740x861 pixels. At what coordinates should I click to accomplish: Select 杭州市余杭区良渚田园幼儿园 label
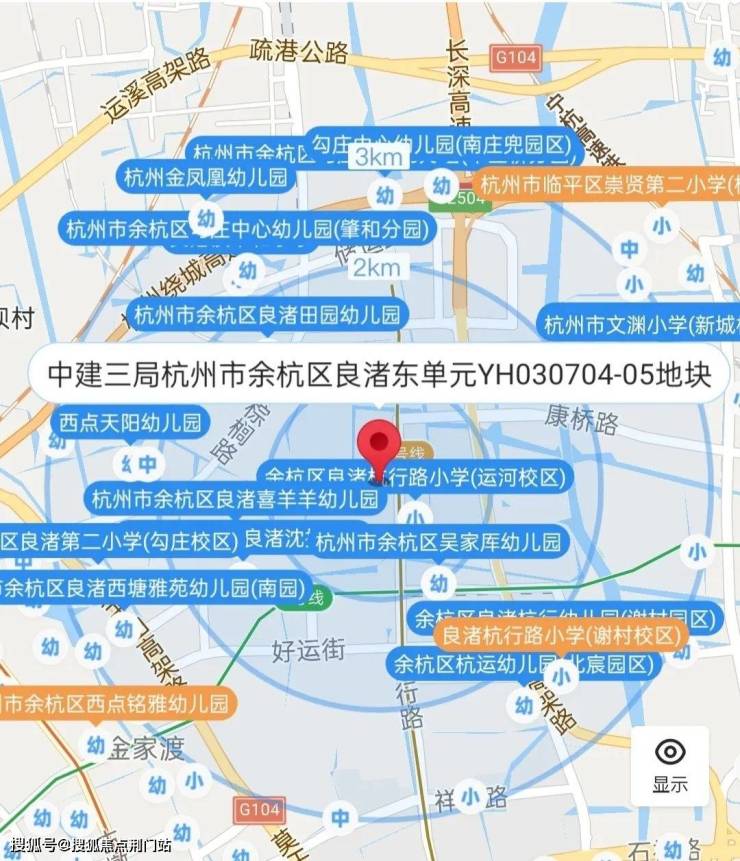[x=268, y=315]
